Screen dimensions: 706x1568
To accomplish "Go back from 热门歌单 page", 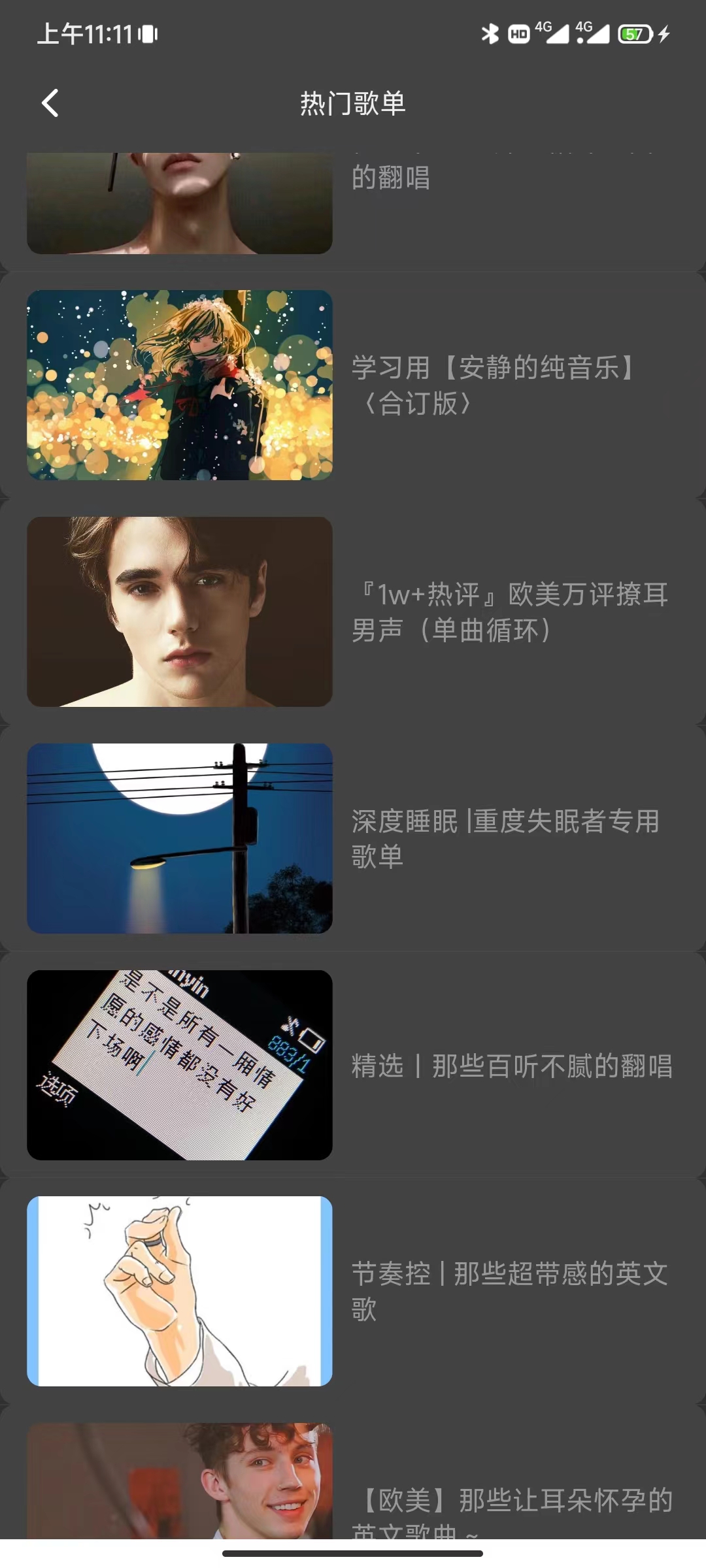I will [x=50, y=103].
